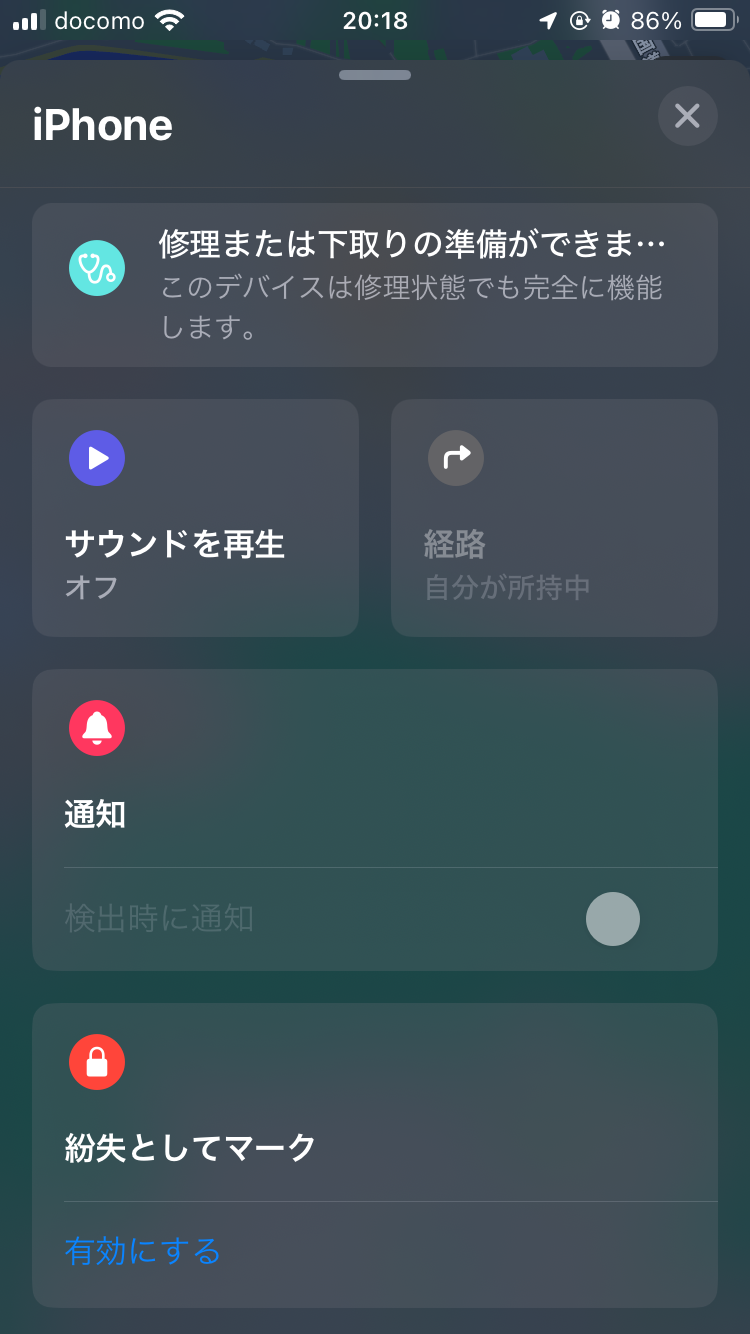The image size is (750, 1334).
Task: Open directions (経路) to the device
Action: point(554,518)
